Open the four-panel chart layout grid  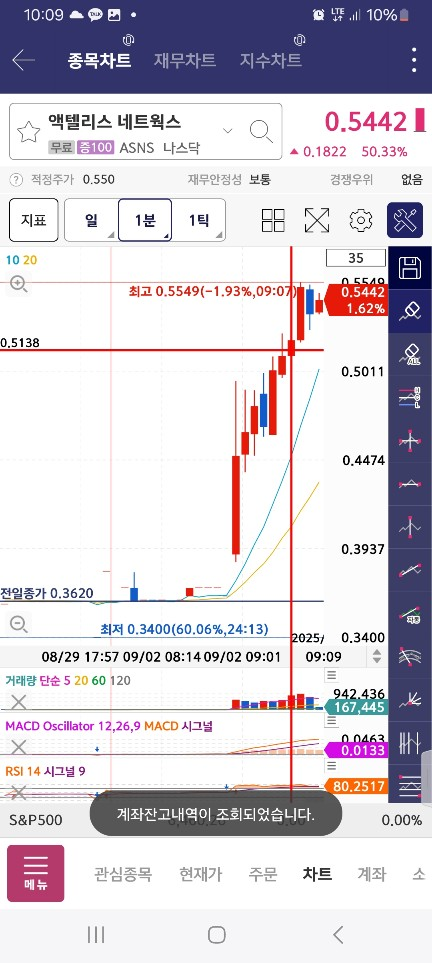[x=273, y=220]
